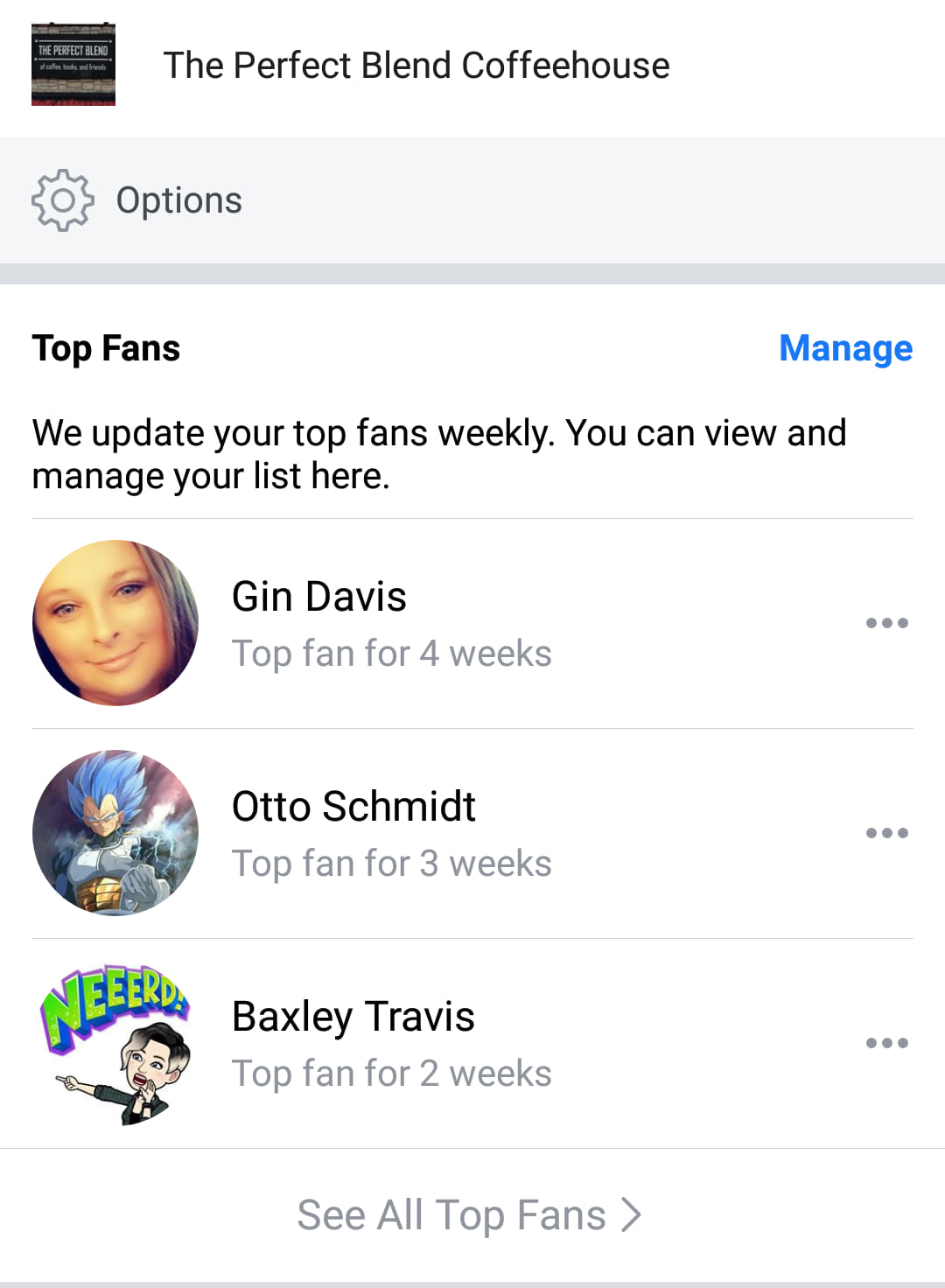The height and width of the screenshot is (1288, 945).
Task: See All Top Fans
Action: pos(470,1215)
